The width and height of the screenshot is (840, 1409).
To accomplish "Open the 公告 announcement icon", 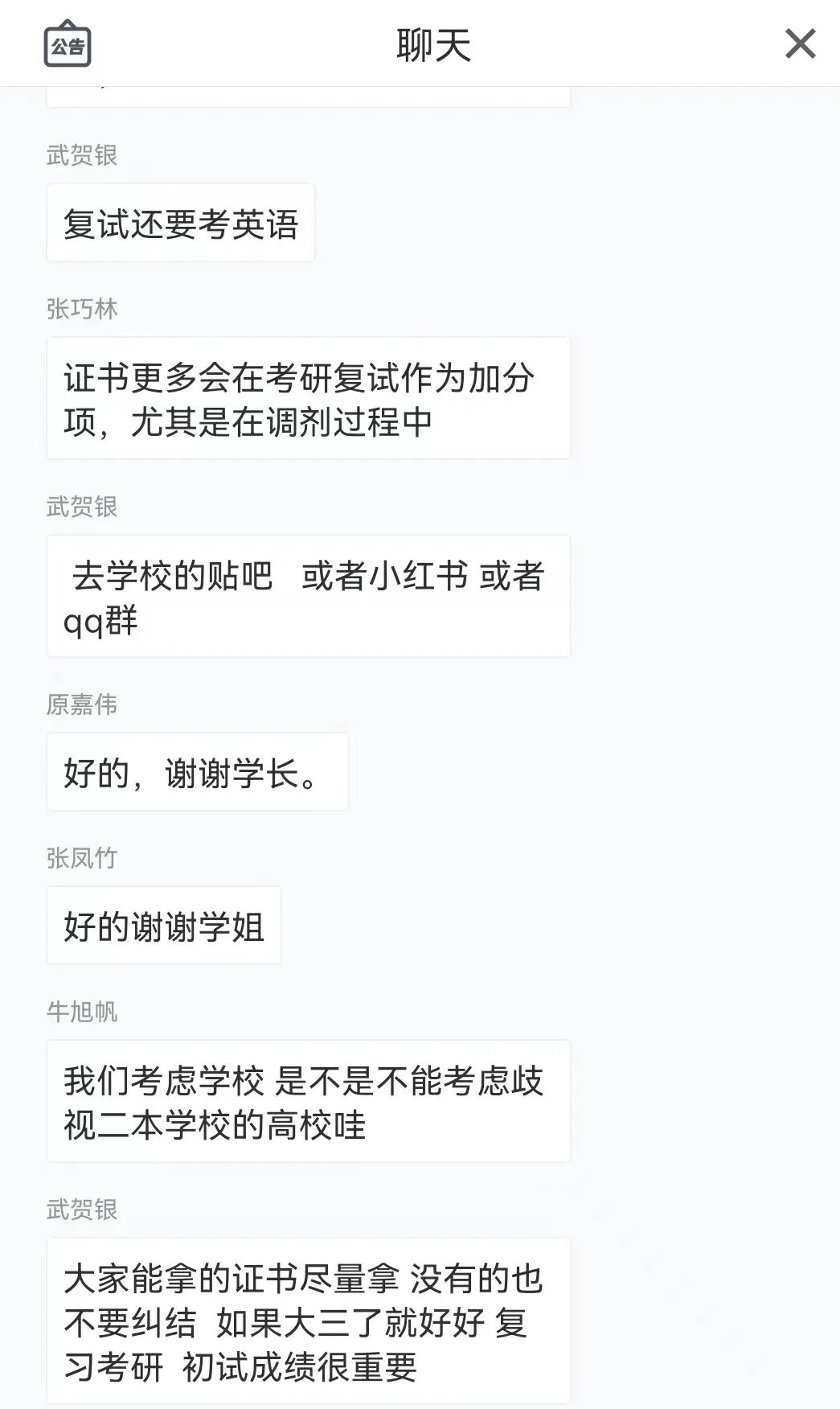I will (x=68, y=44).
